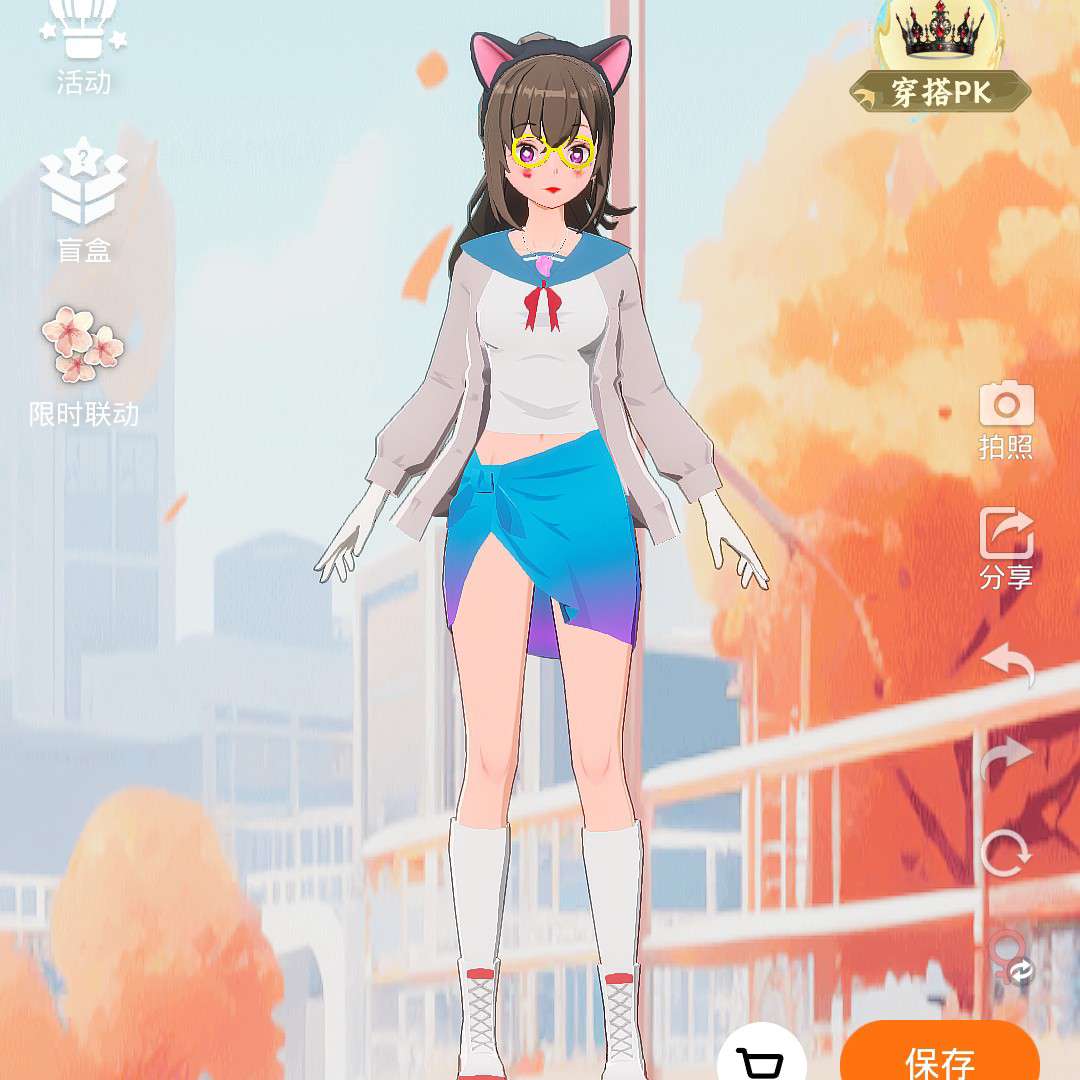Redo the outfit change
The height and width of the screenshot is (1080, 1080).
click(1006, 760)
